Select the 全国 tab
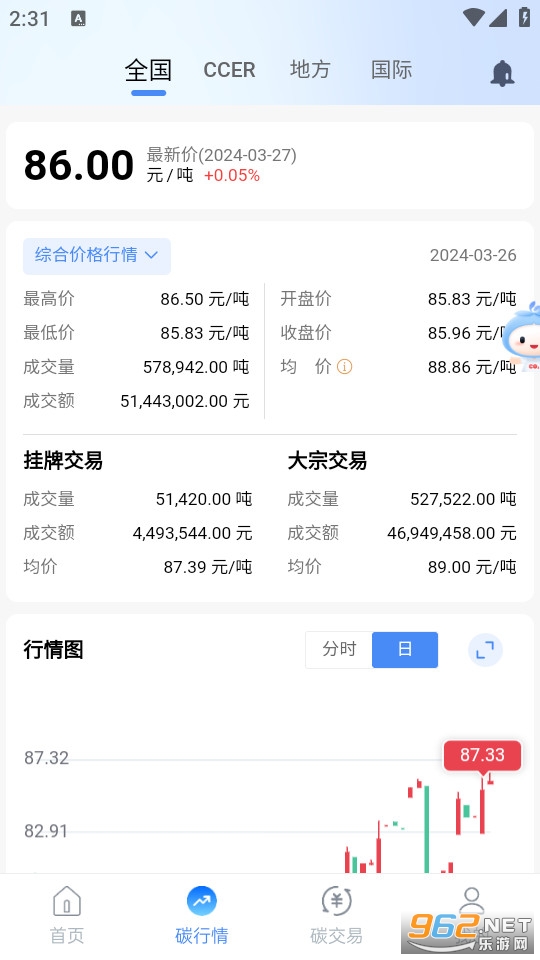Screen dimensions: 540x960 tap(148, 70)
